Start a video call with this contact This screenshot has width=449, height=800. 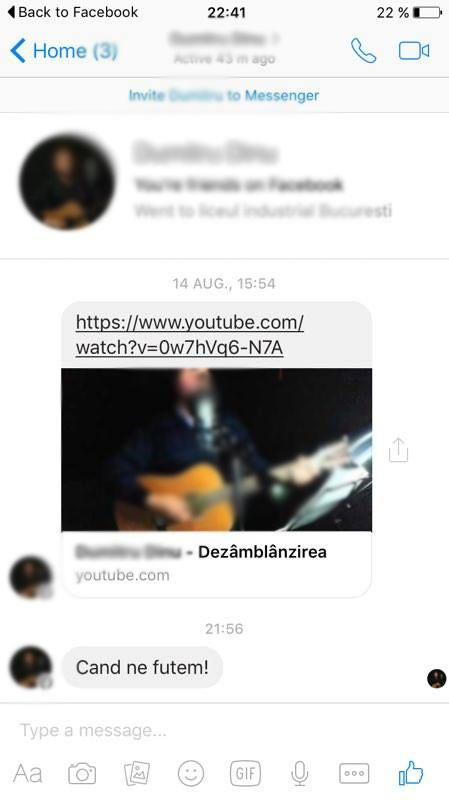[x=414, y=51]
